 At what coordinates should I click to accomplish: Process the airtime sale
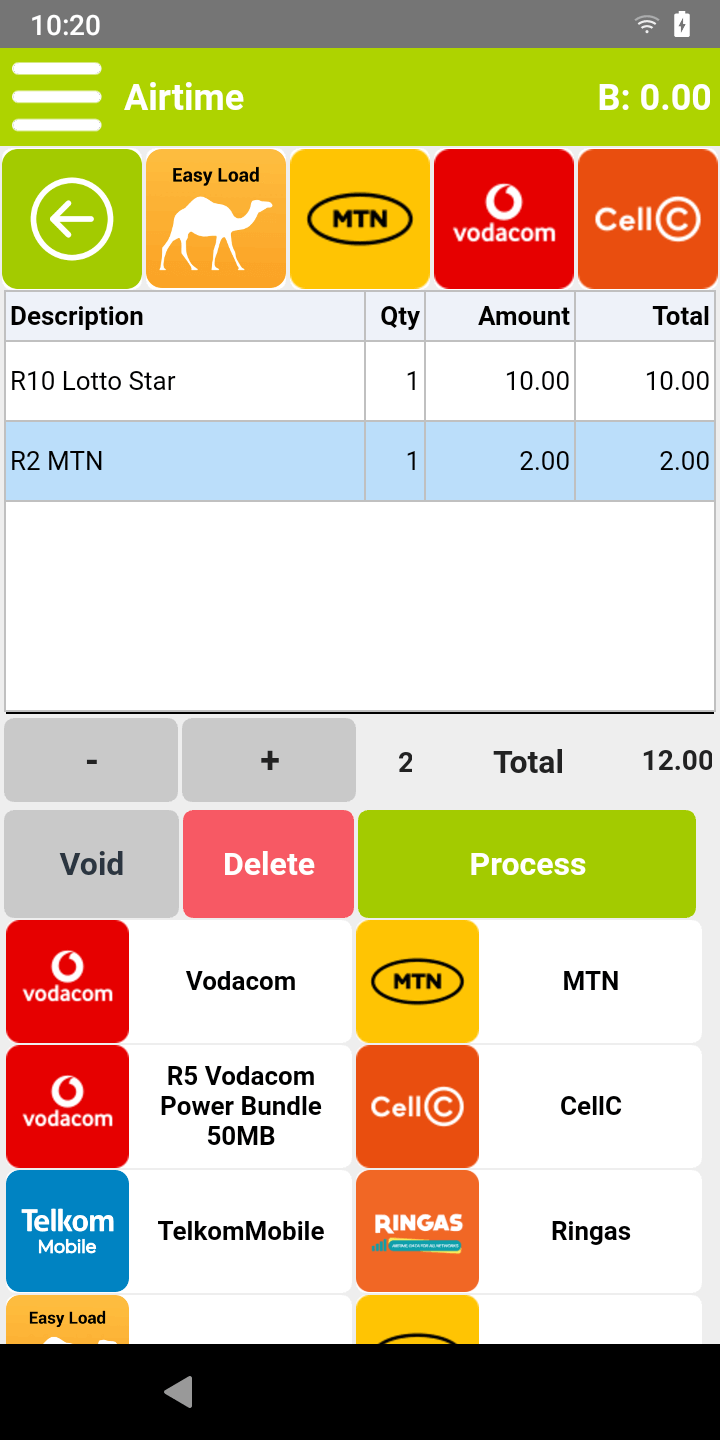click(x=527, y=864)
